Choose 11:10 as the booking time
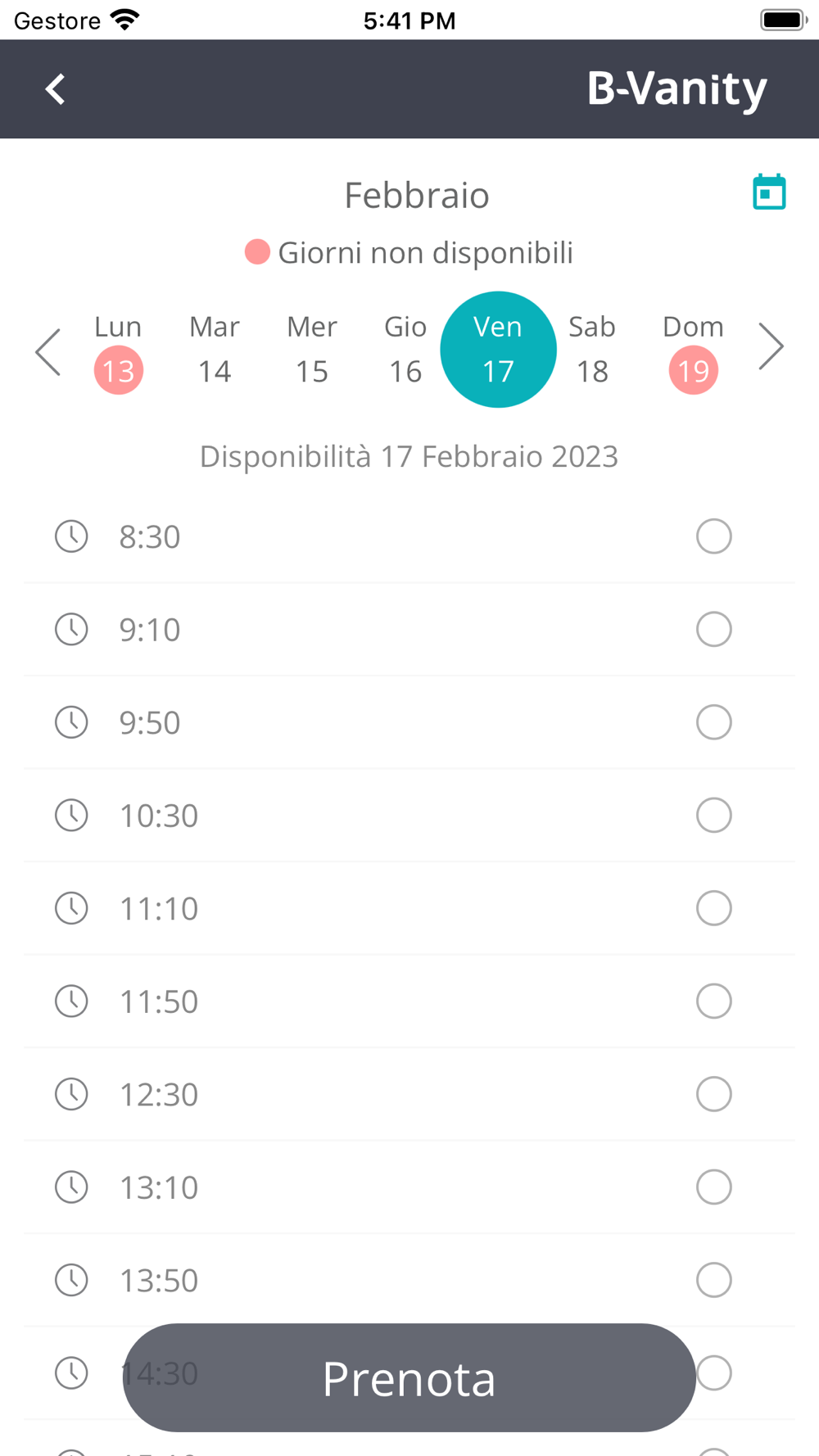Screen dimensions: 819x1456 [x=713, y=908]
